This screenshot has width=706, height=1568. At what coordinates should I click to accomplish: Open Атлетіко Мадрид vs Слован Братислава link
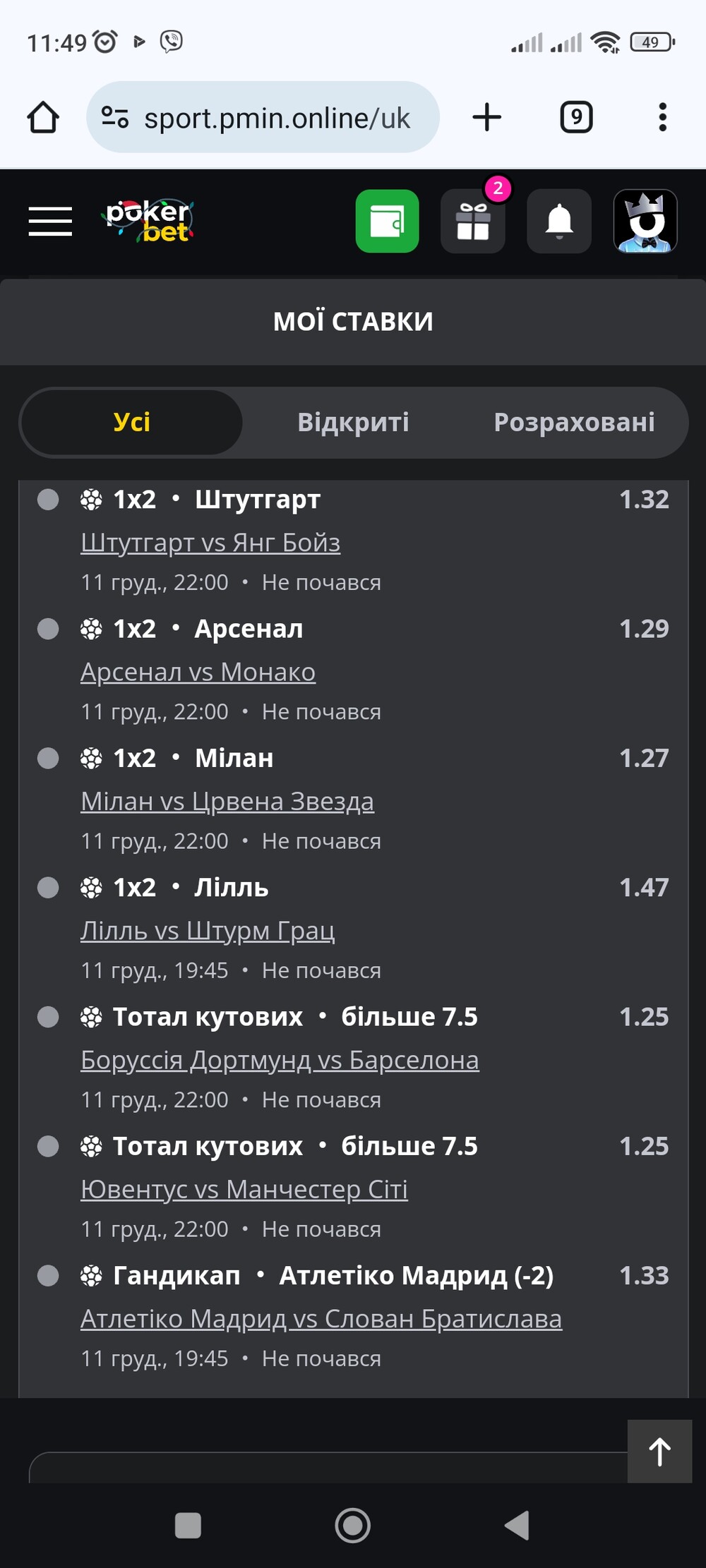[321, 1318]
